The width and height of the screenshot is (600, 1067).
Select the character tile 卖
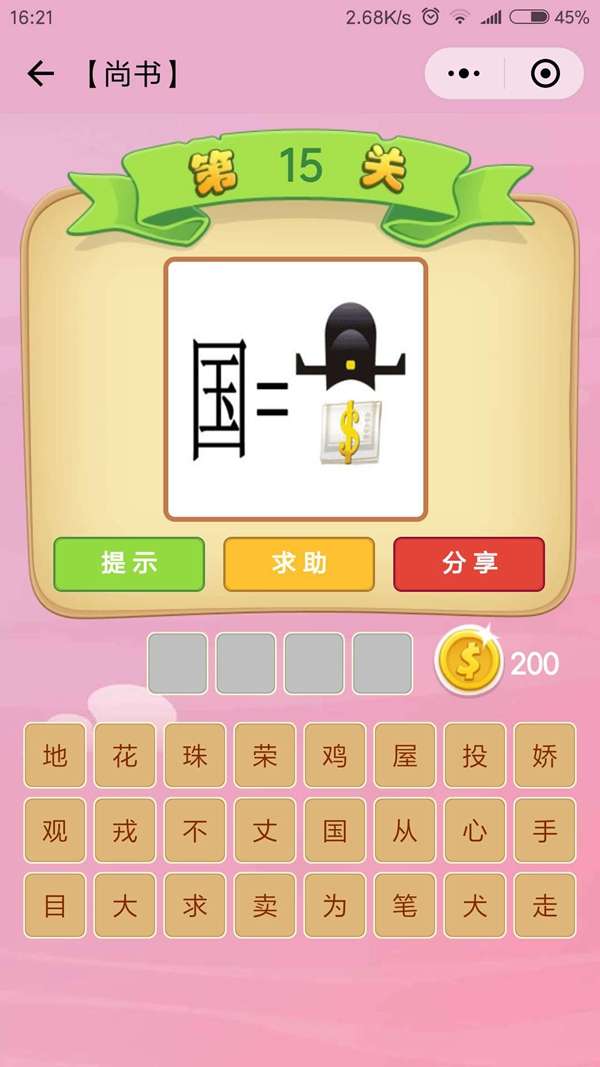(x=265, y=906)
